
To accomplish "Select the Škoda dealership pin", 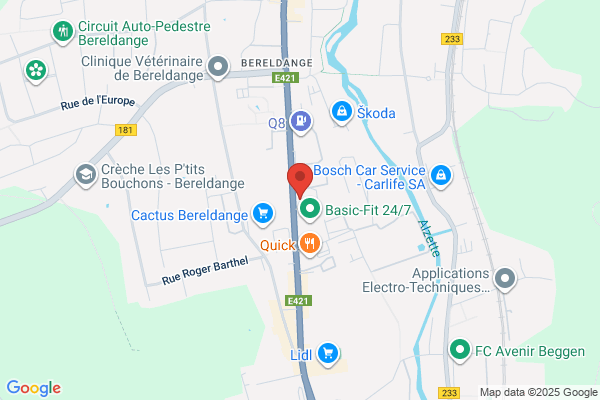I will tap(342, 112).
